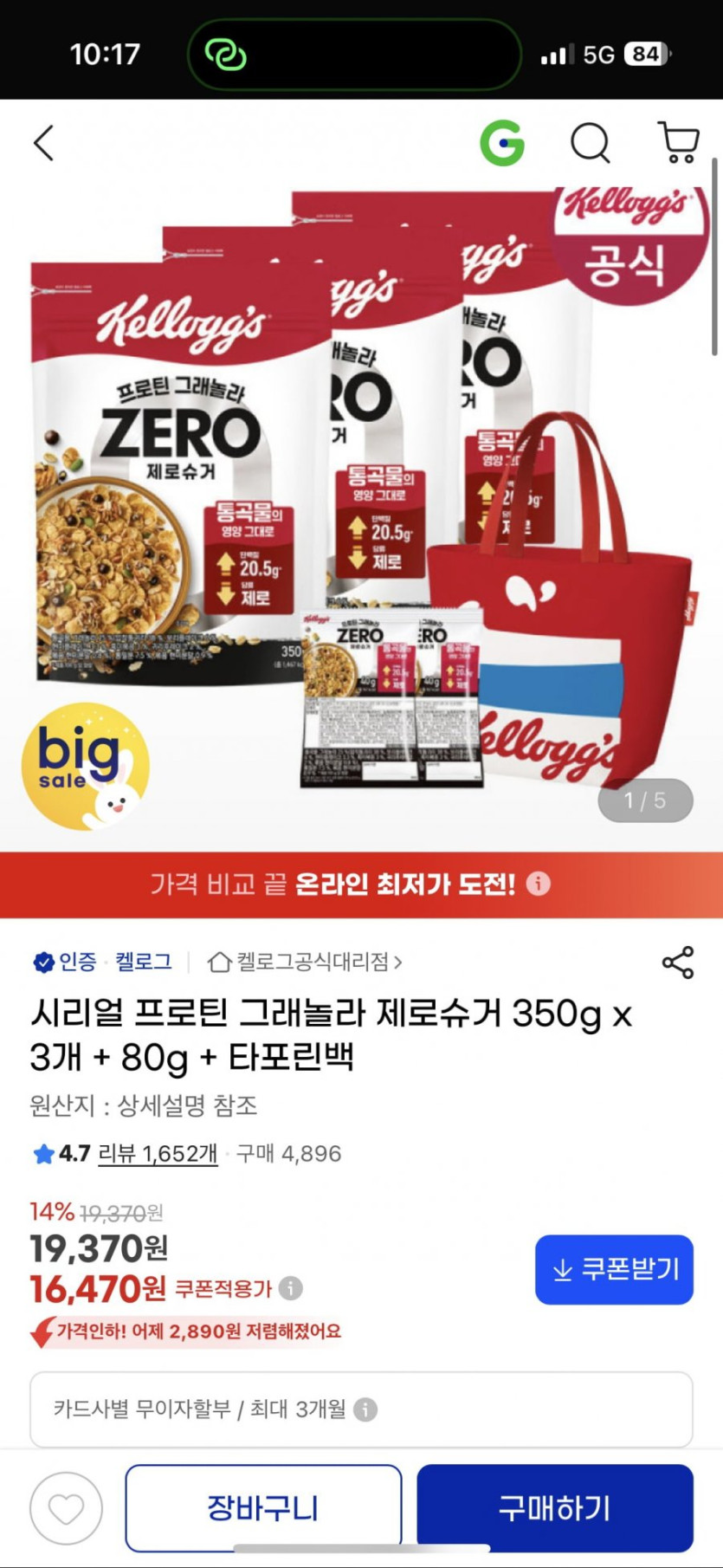Open 카드사별 무이자할부 details
The width and height of the screenshot is (723, 1568).
[x=361, y=1409]
